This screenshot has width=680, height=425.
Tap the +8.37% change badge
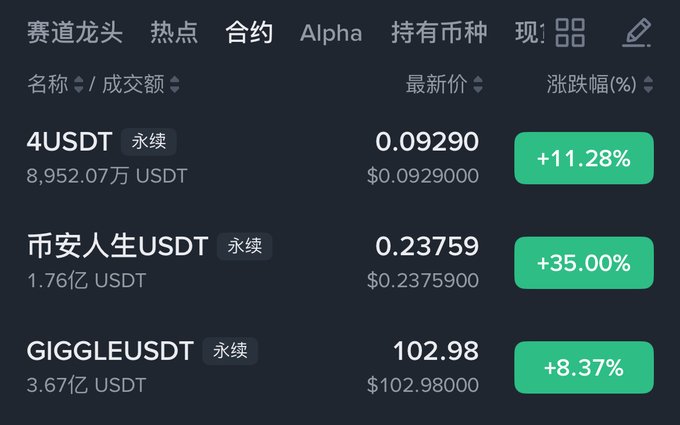(583, 367)
